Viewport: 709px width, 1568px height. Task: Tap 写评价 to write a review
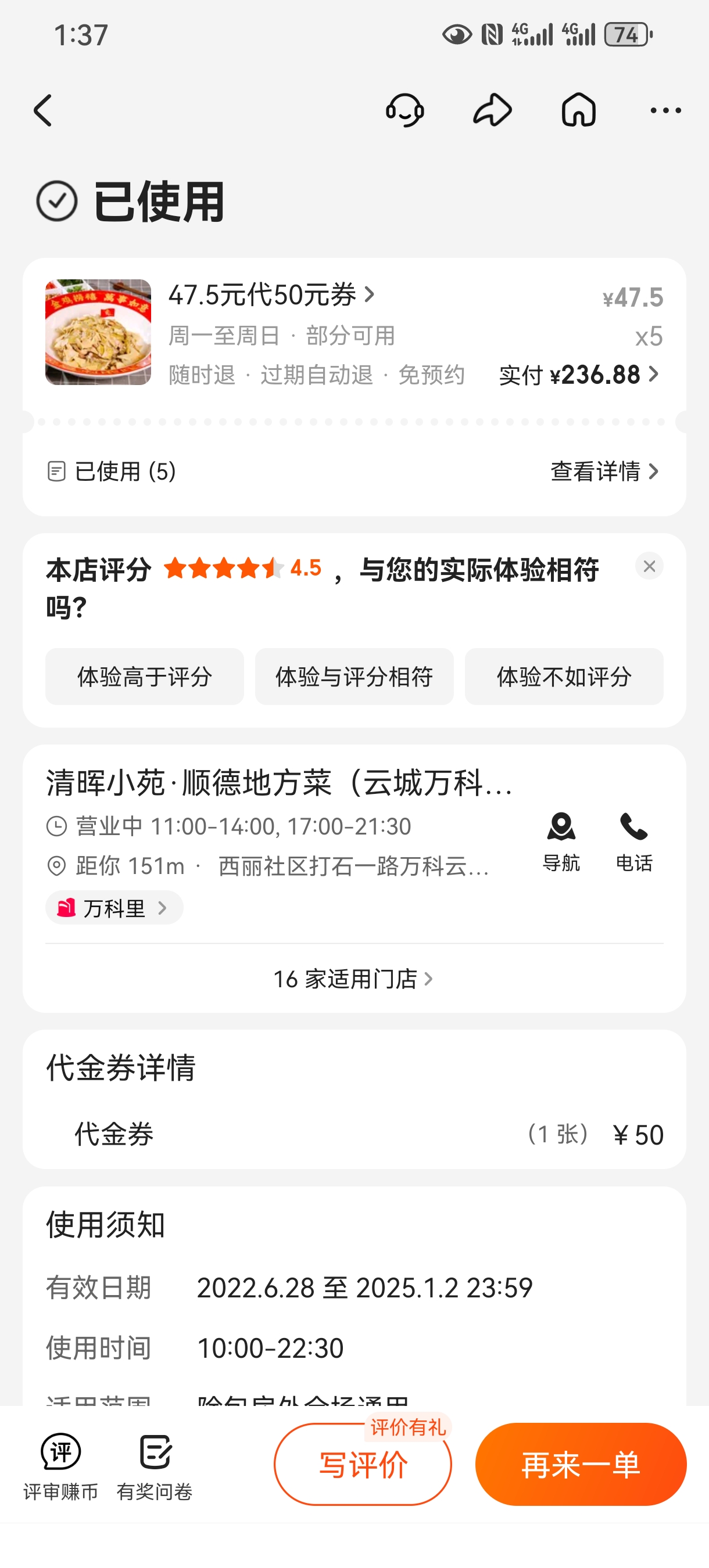tap(363, 1465)
